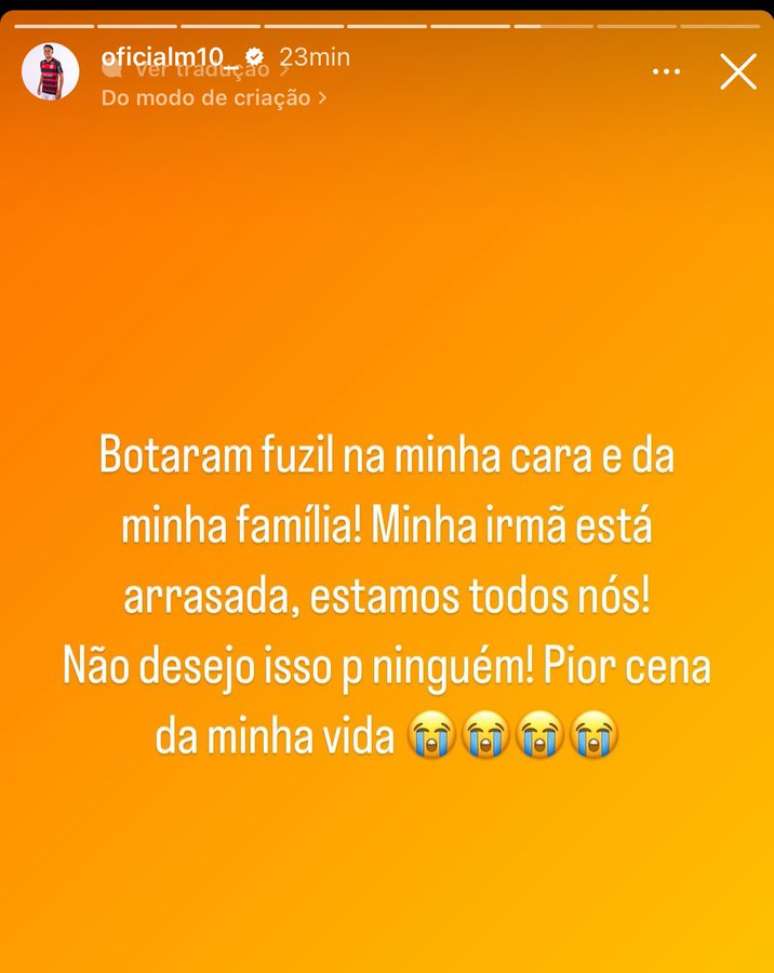Screen dimensions: 774x973
Task: Click the X icon to exit the story
Action: [x=738, y=72]
